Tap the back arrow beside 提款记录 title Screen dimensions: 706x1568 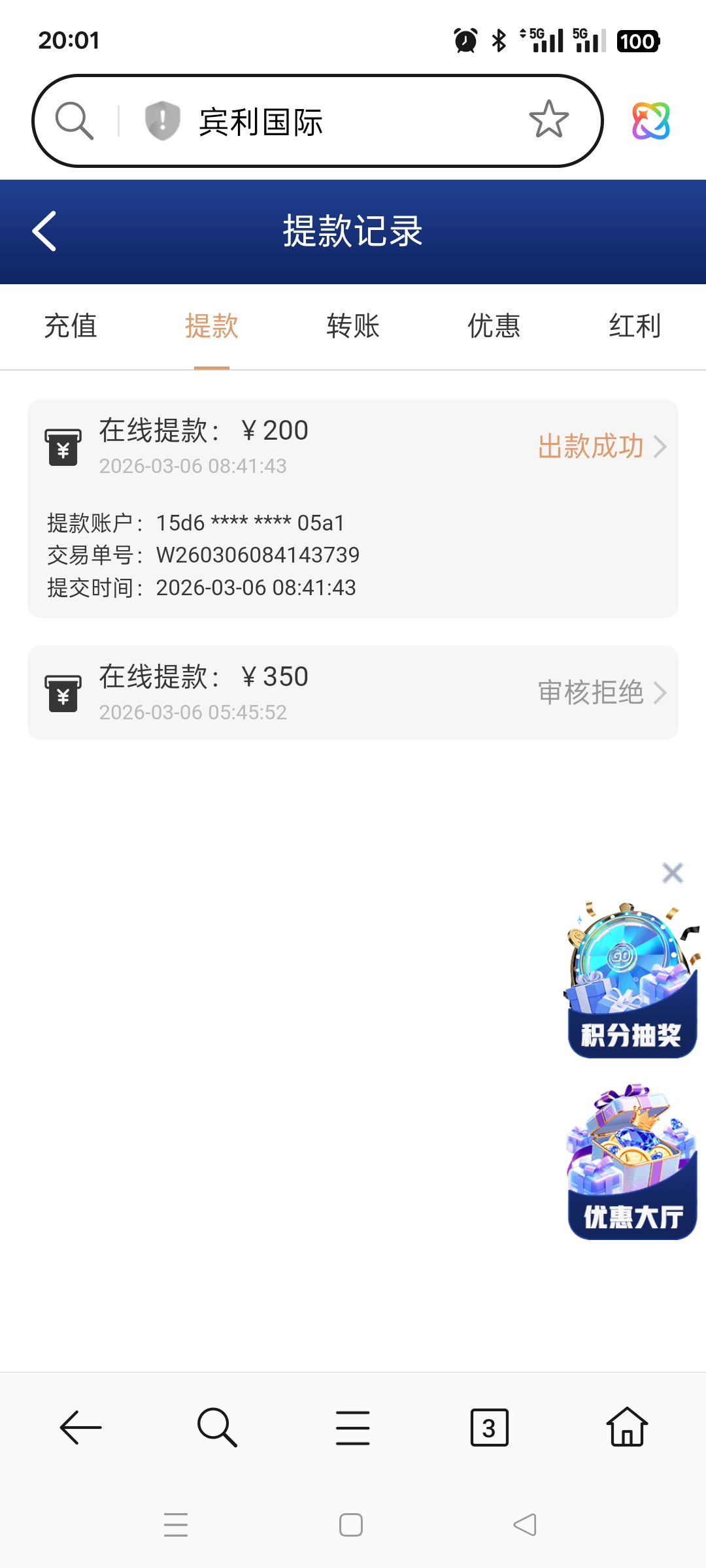click(x=43, y=232)
